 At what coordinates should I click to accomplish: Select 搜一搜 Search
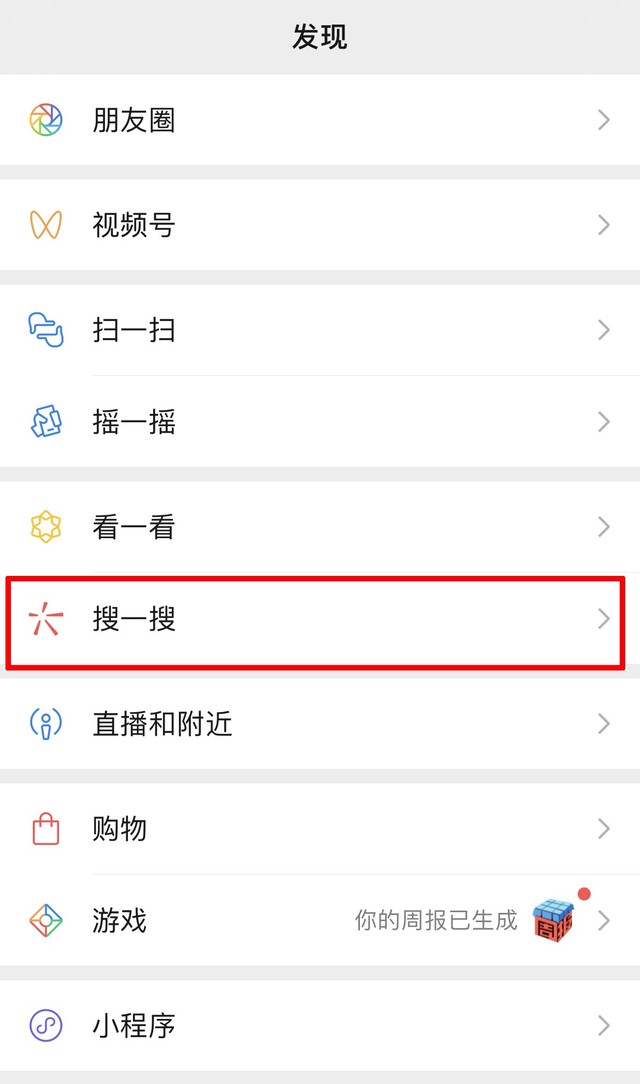(320, 620)
